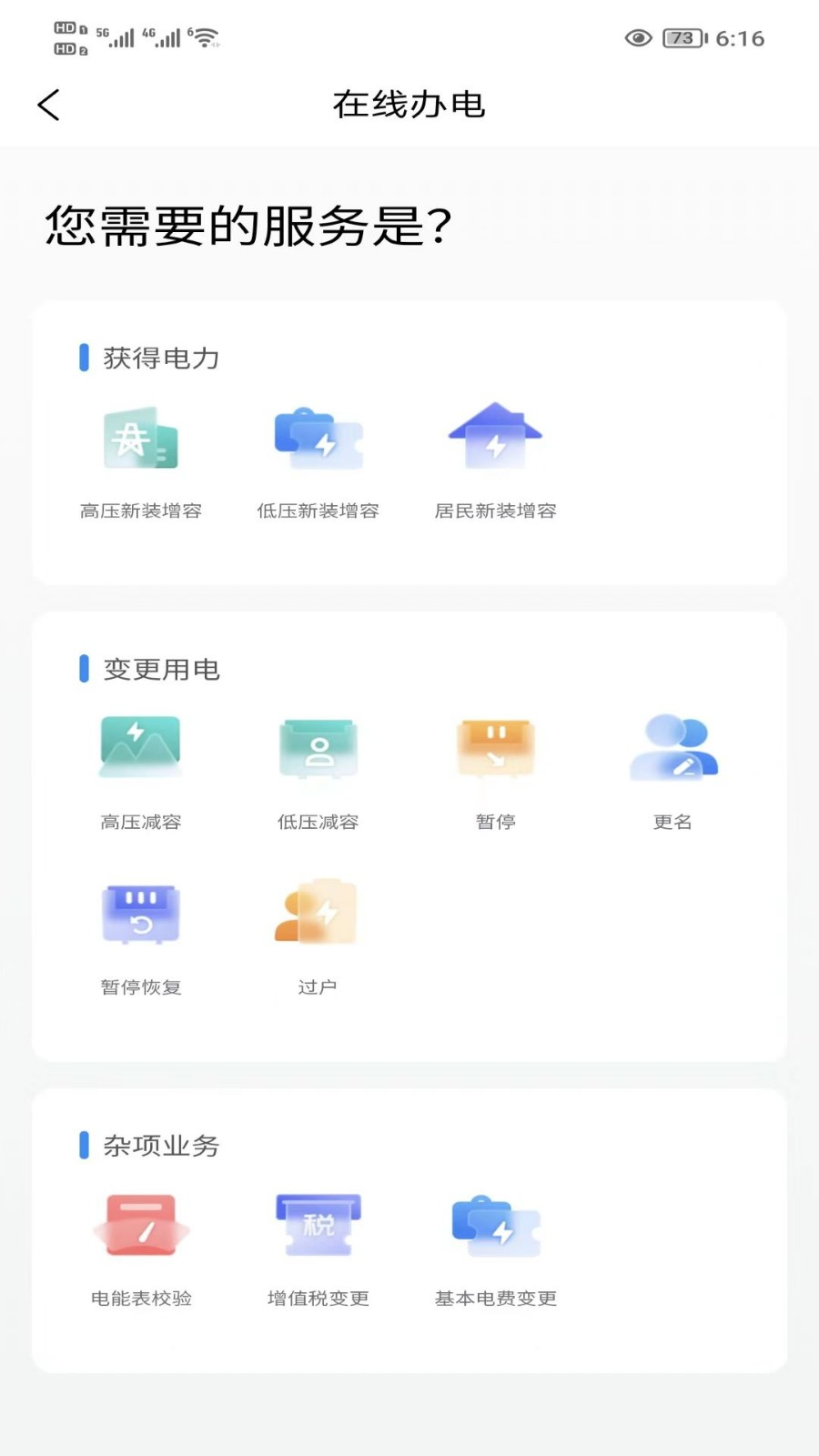819x1456 pixels.
Task: Click the 您需要的服务是 heading text
Action: coord(248,224)
